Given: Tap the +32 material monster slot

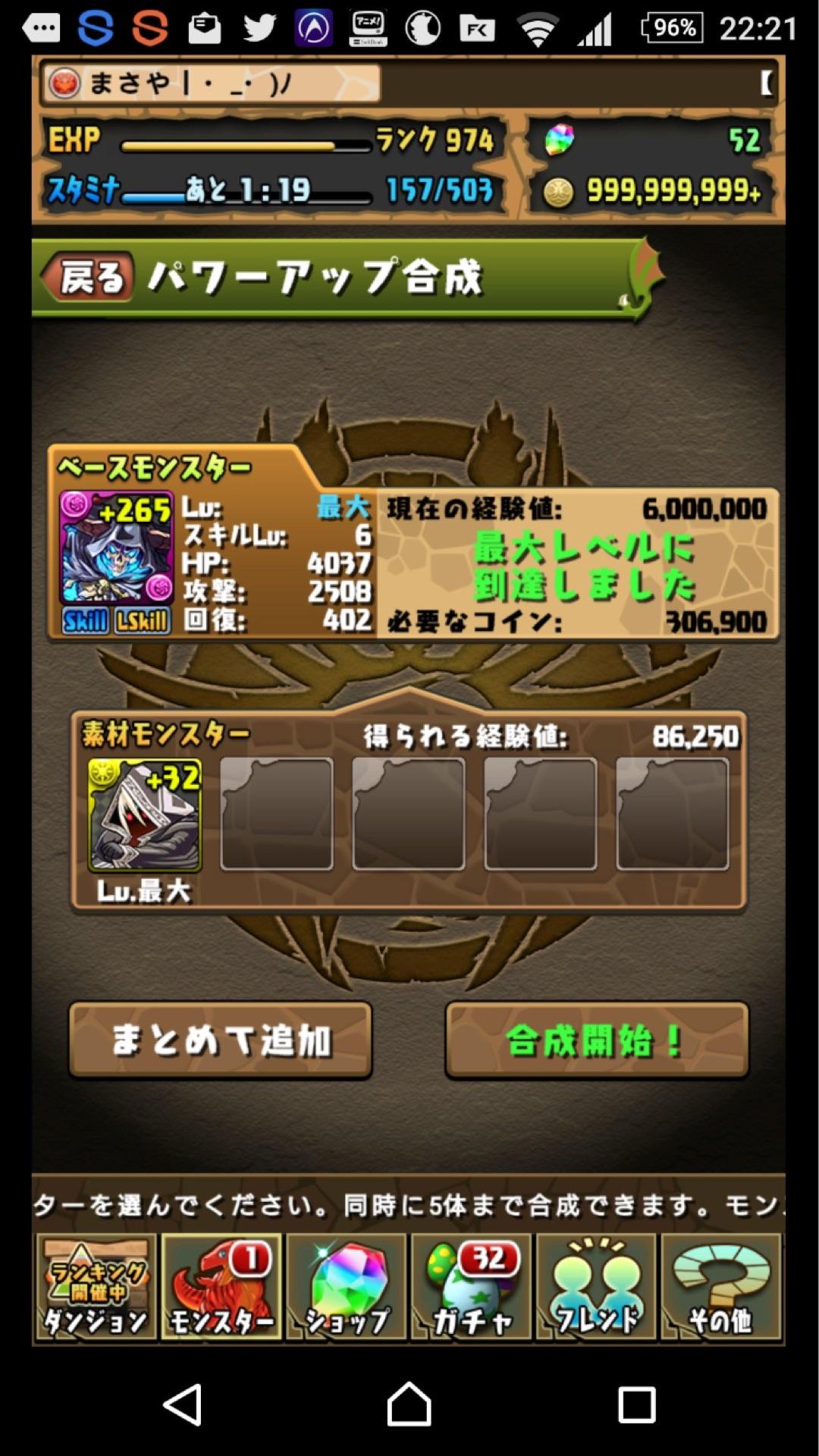Looking at the screenshot, I should tap(145, 814).
